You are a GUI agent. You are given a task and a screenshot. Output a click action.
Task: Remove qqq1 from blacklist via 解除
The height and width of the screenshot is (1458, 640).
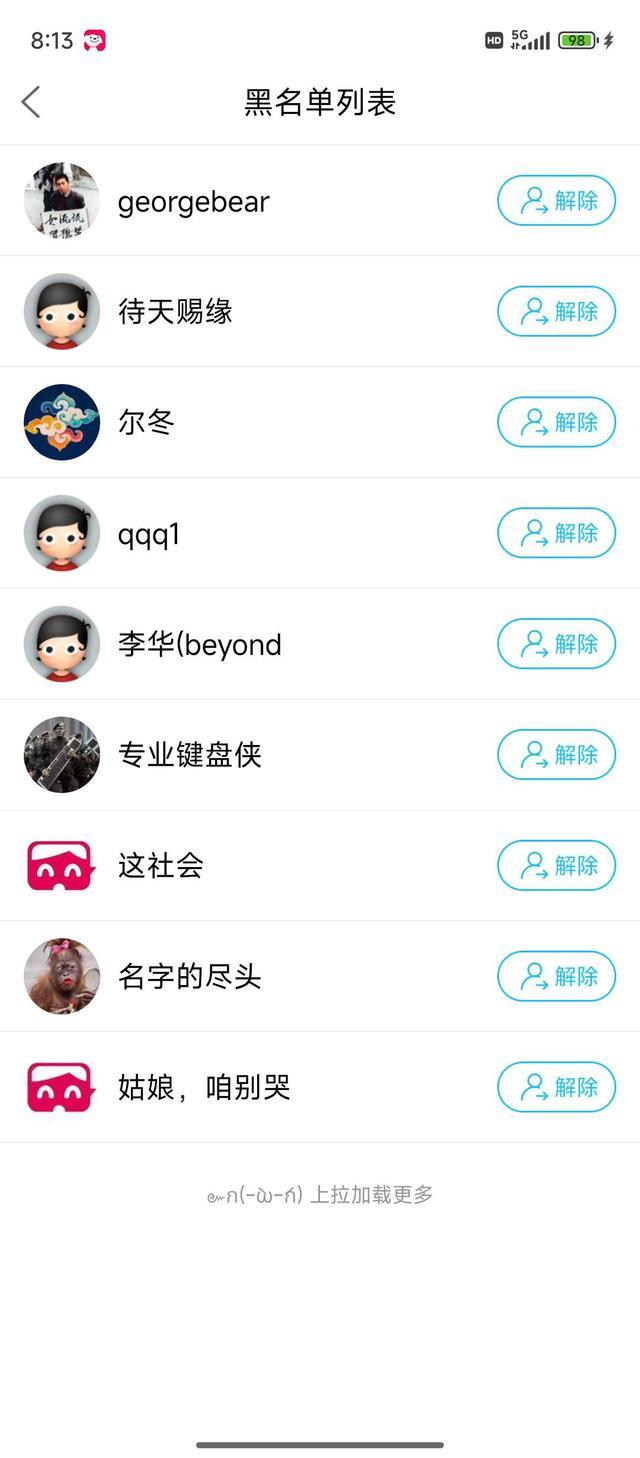(x=556, y=533)
